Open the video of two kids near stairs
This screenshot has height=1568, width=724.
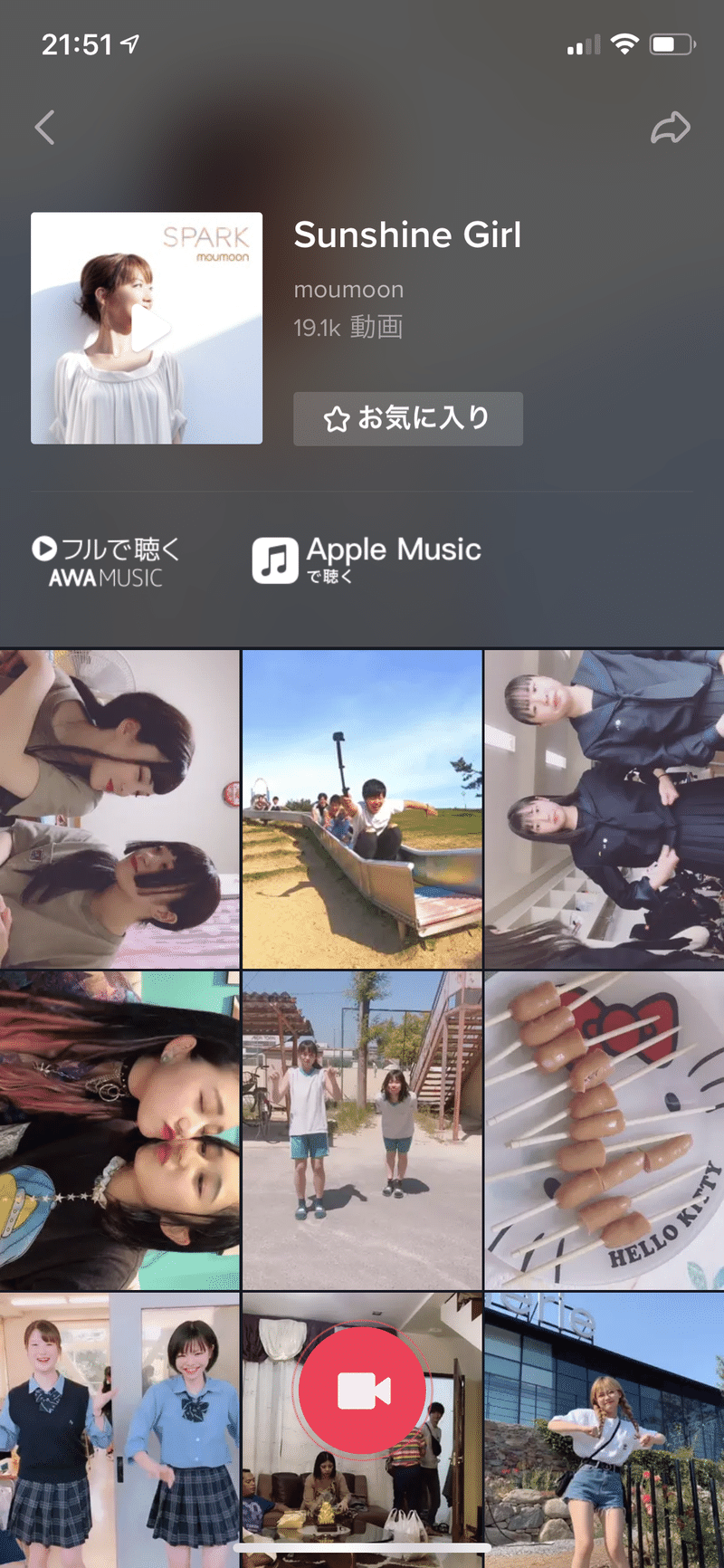[362, 1130]
